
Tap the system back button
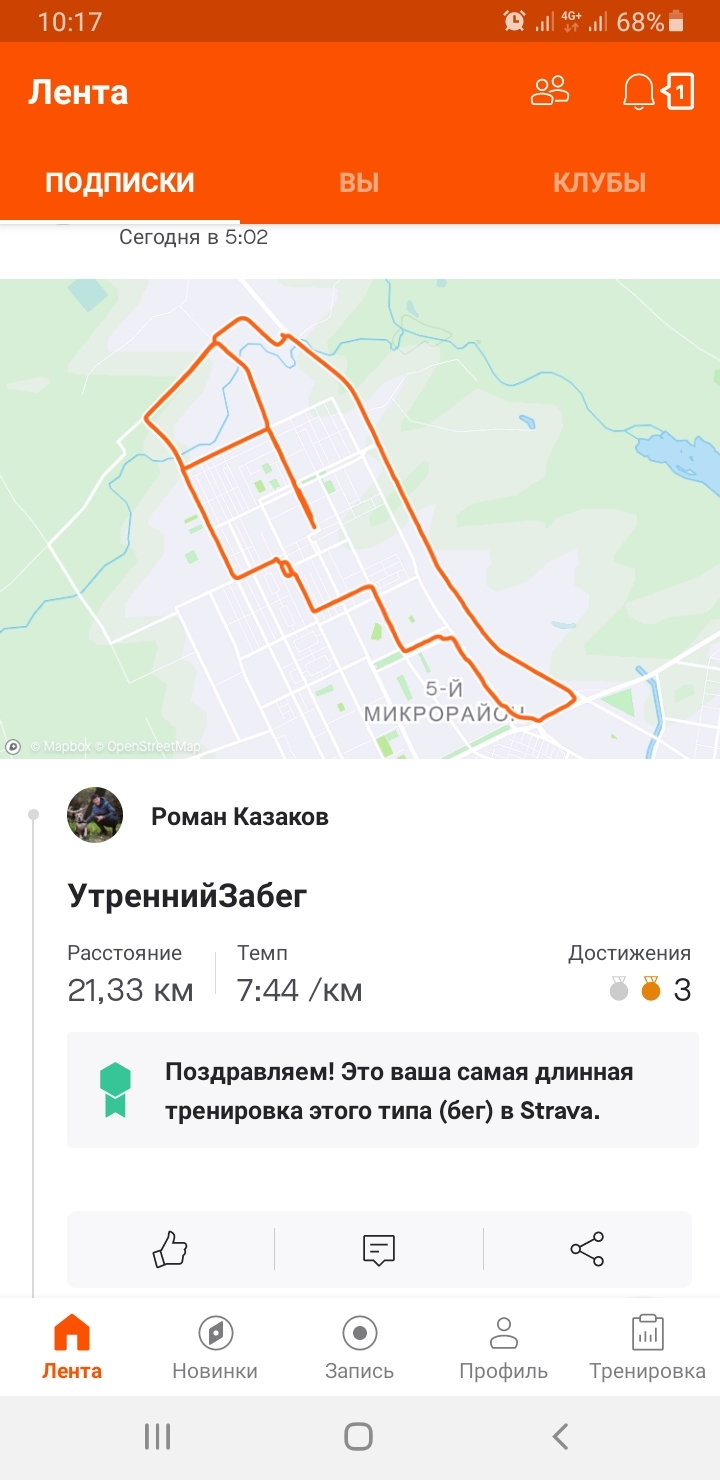(560, 1437)
